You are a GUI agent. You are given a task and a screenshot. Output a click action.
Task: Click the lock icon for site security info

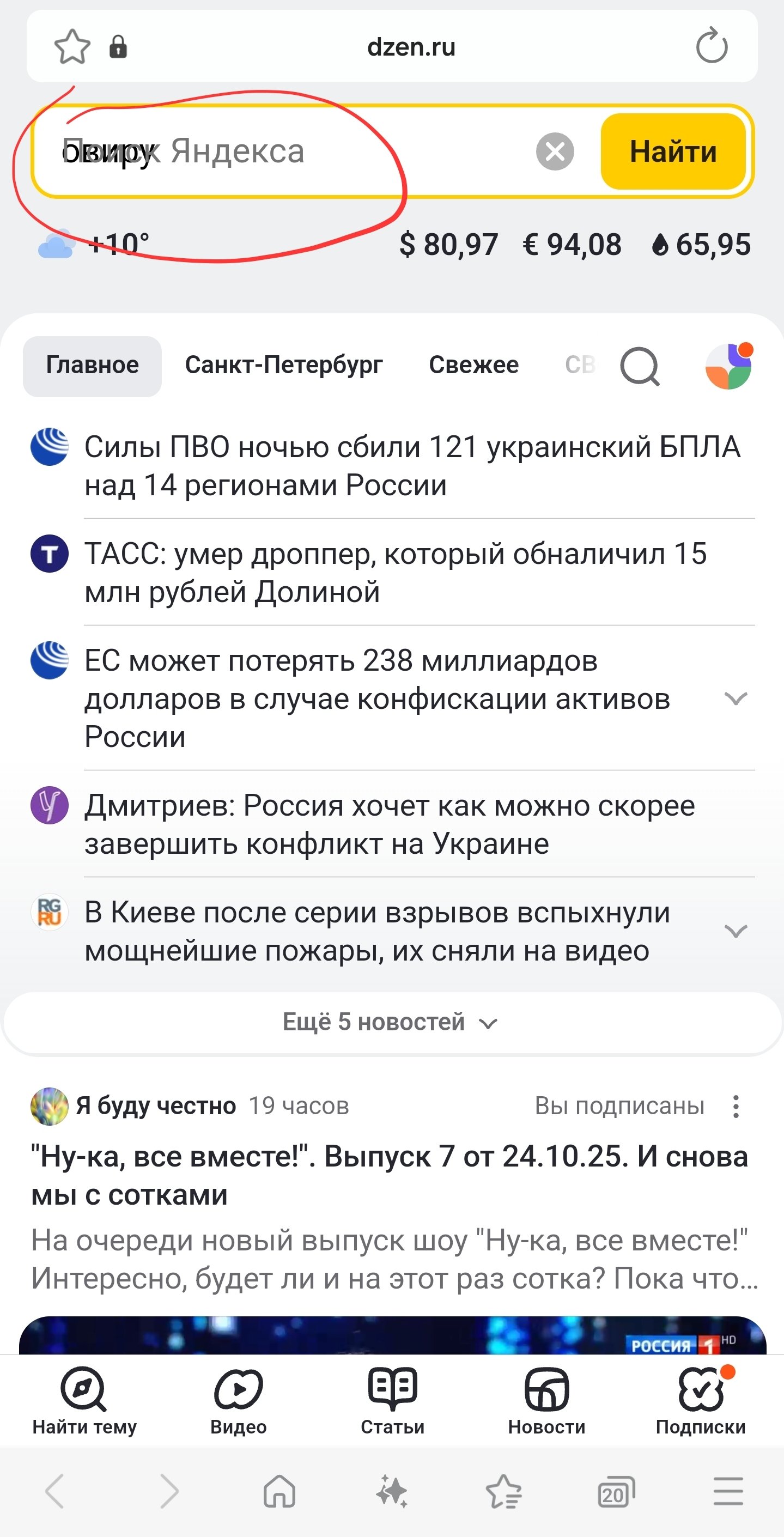coord(118,46)
